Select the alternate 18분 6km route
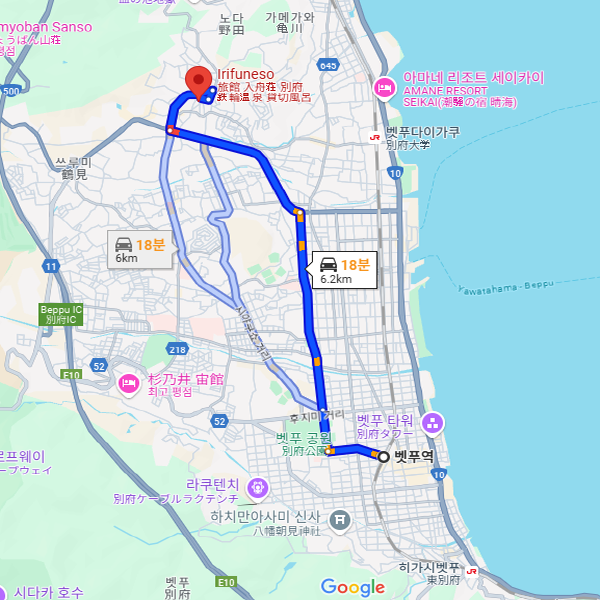The width and height of the screenshot is (600, 600). pyautogui.click(x=138, y=250)
